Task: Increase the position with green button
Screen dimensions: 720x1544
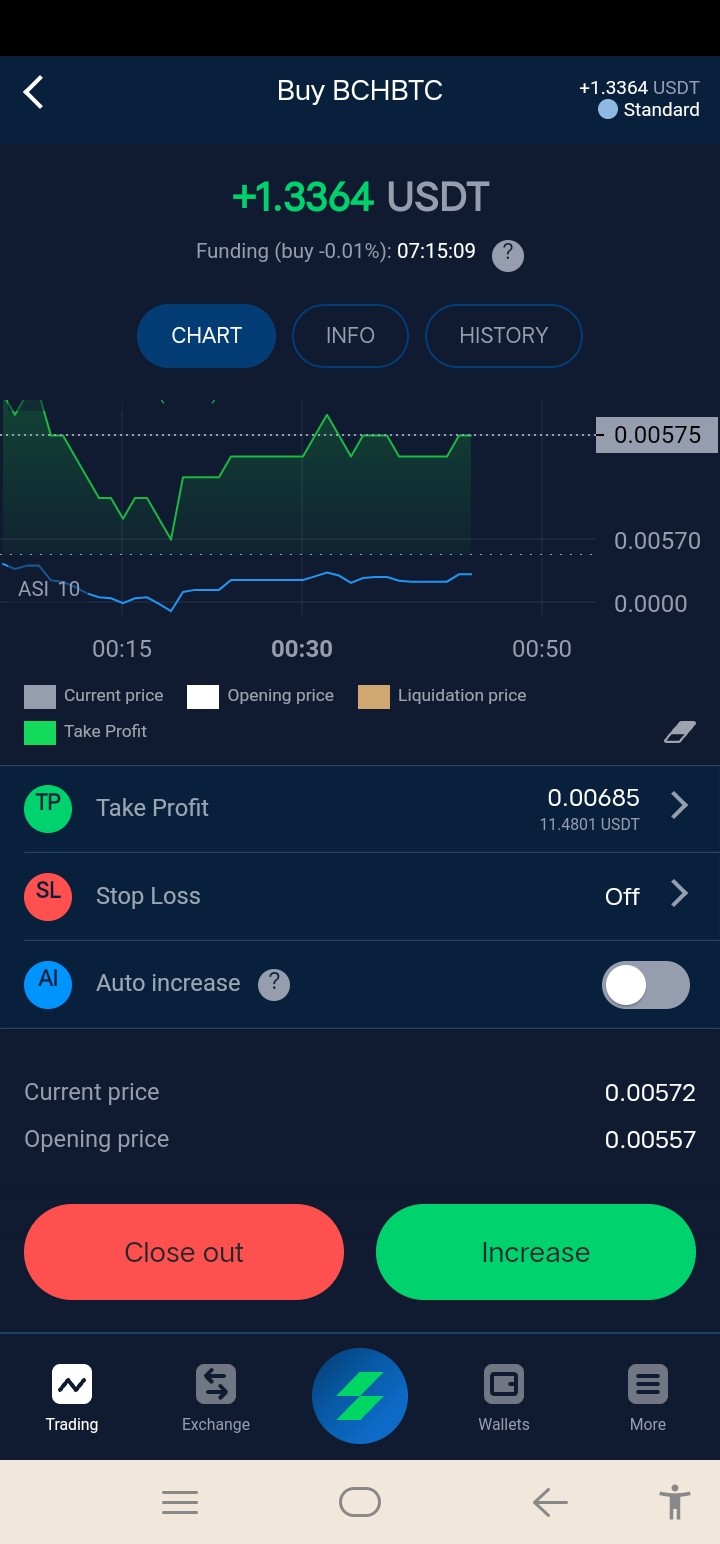Action: point(536,1252)
